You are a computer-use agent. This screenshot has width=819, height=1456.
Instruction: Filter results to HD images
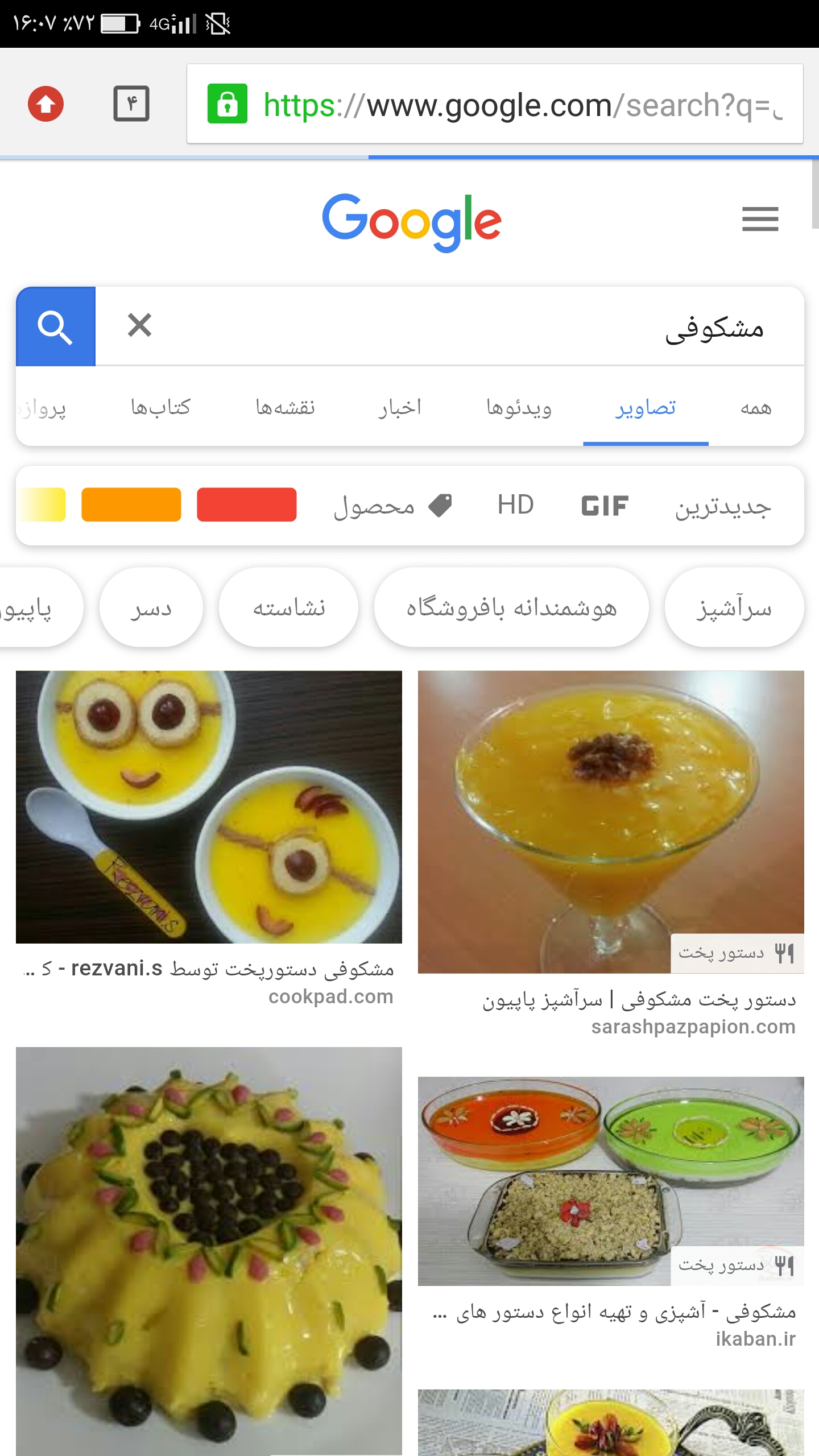coord(515,505)
